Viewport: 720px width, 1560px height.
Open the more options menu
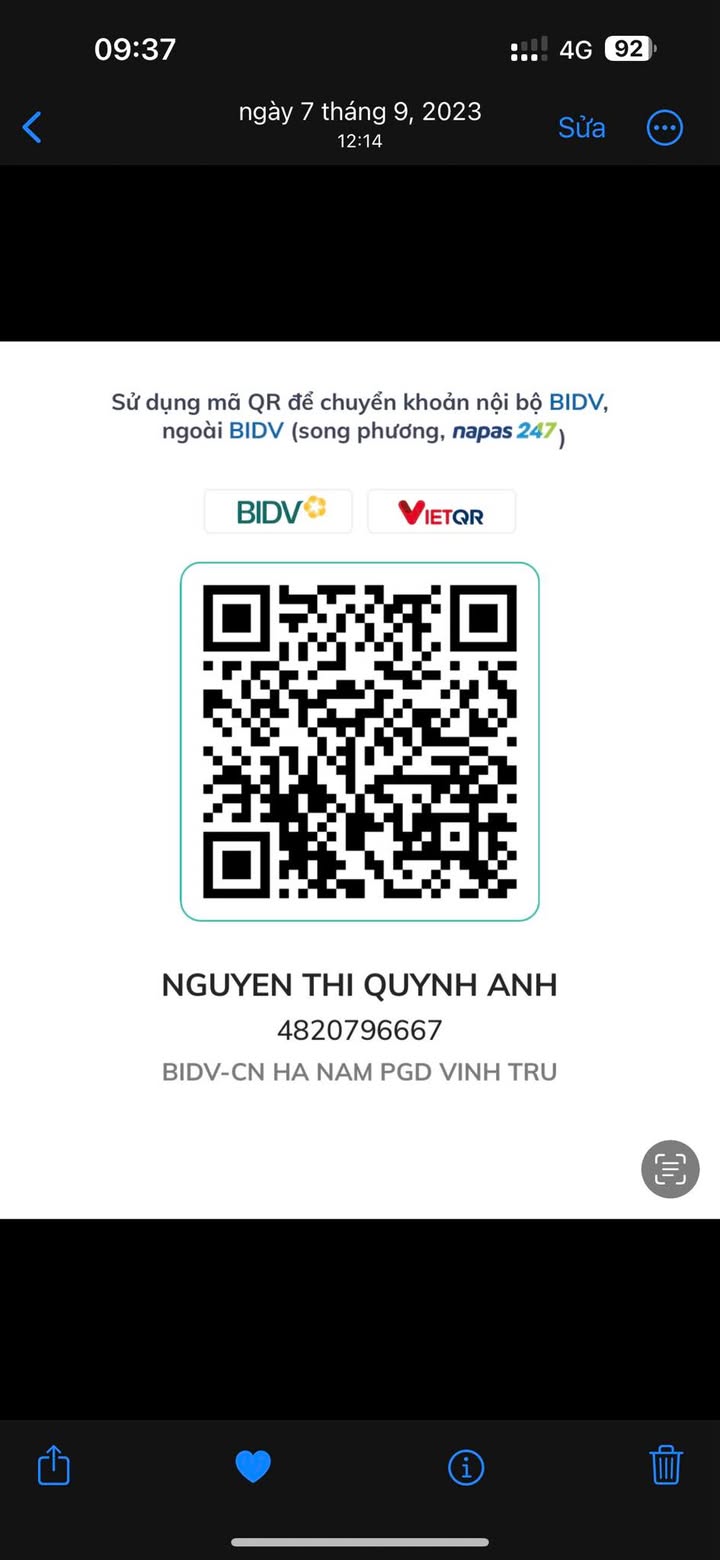tap(665, 128)
